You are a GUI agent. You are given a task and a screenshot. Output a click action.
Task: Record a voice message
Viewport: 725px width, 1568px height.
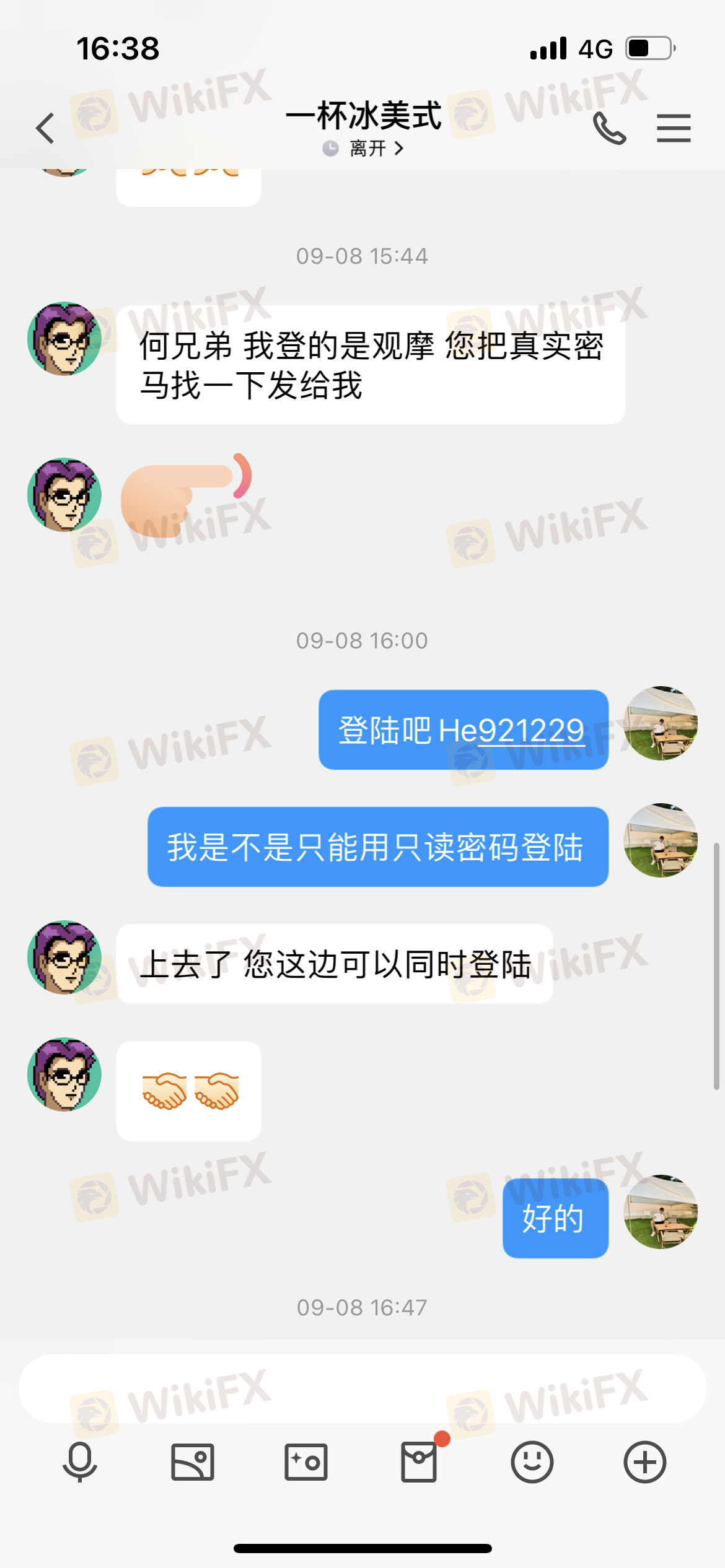point(80,1461)
